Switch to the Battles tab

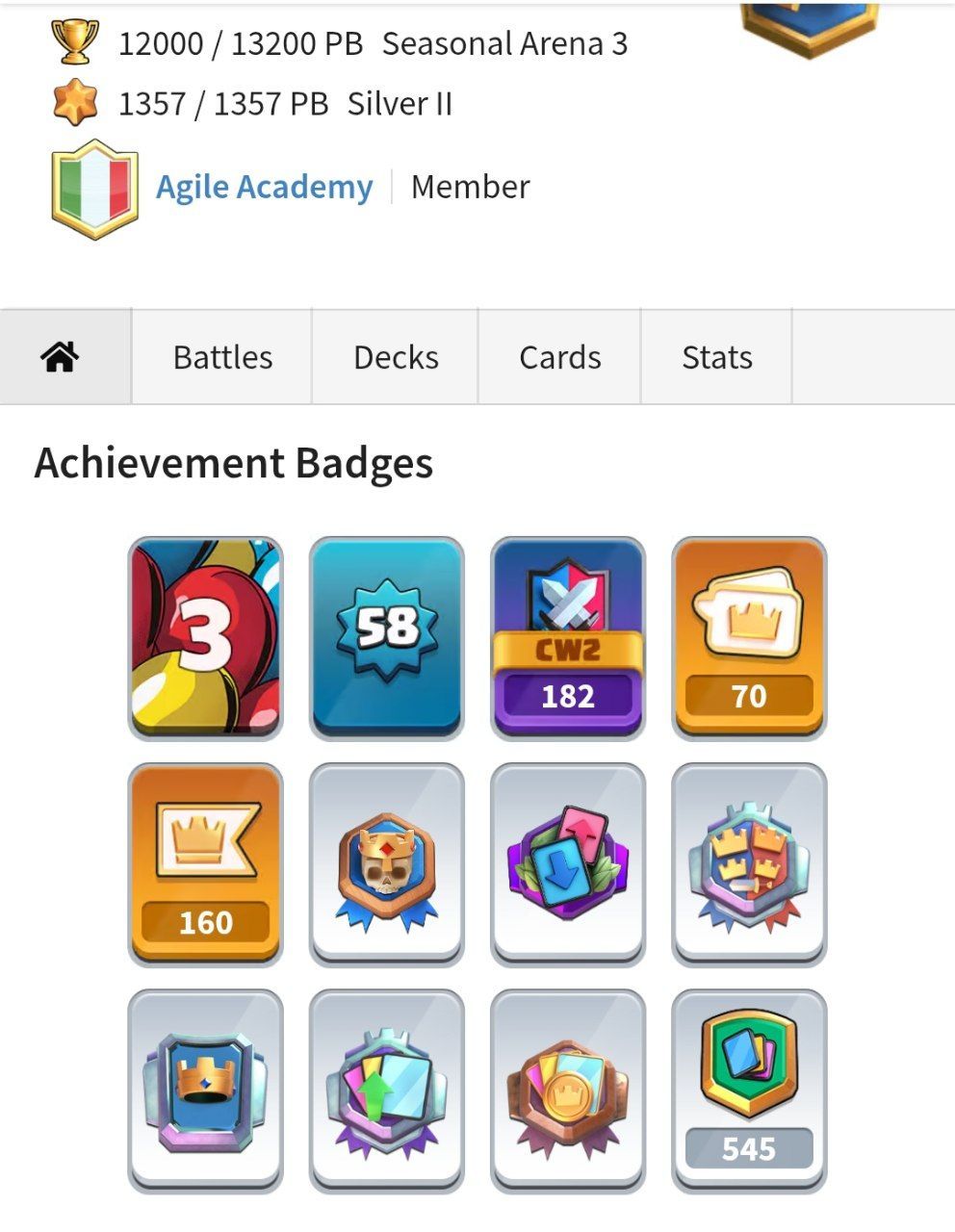(x=222, y=358)
